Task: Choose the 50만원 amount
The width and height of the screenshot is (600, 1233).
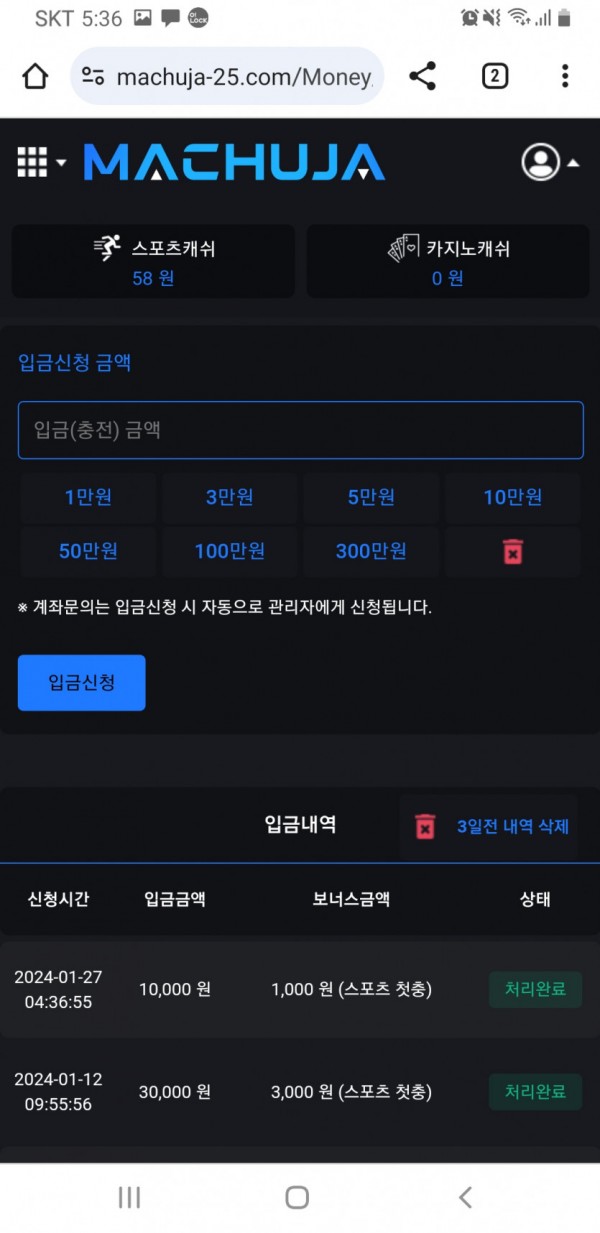Action: 88,551
